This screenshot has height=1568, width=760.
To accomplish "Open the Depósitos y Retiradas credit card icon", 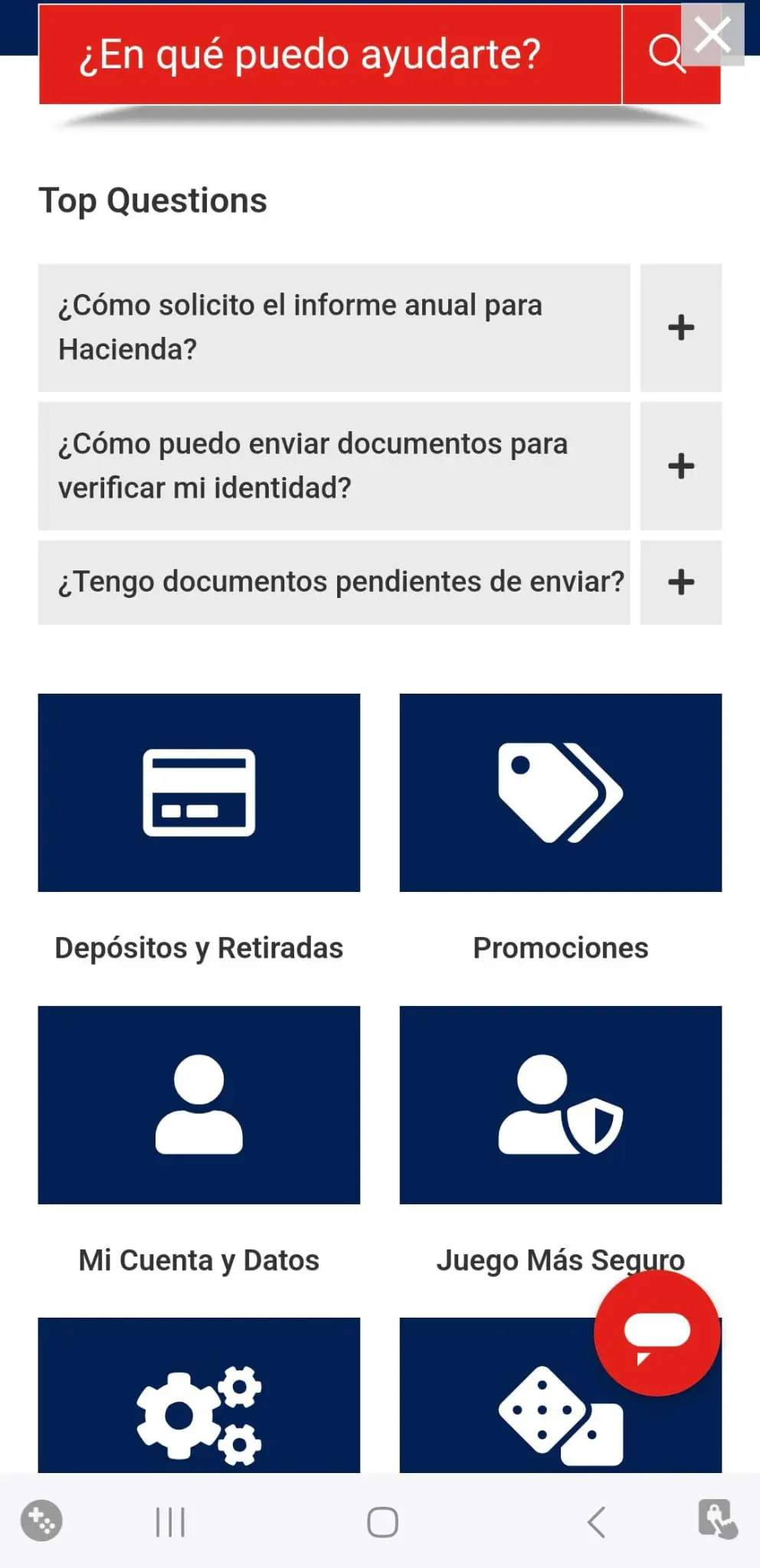I will (x=198, y=793).
